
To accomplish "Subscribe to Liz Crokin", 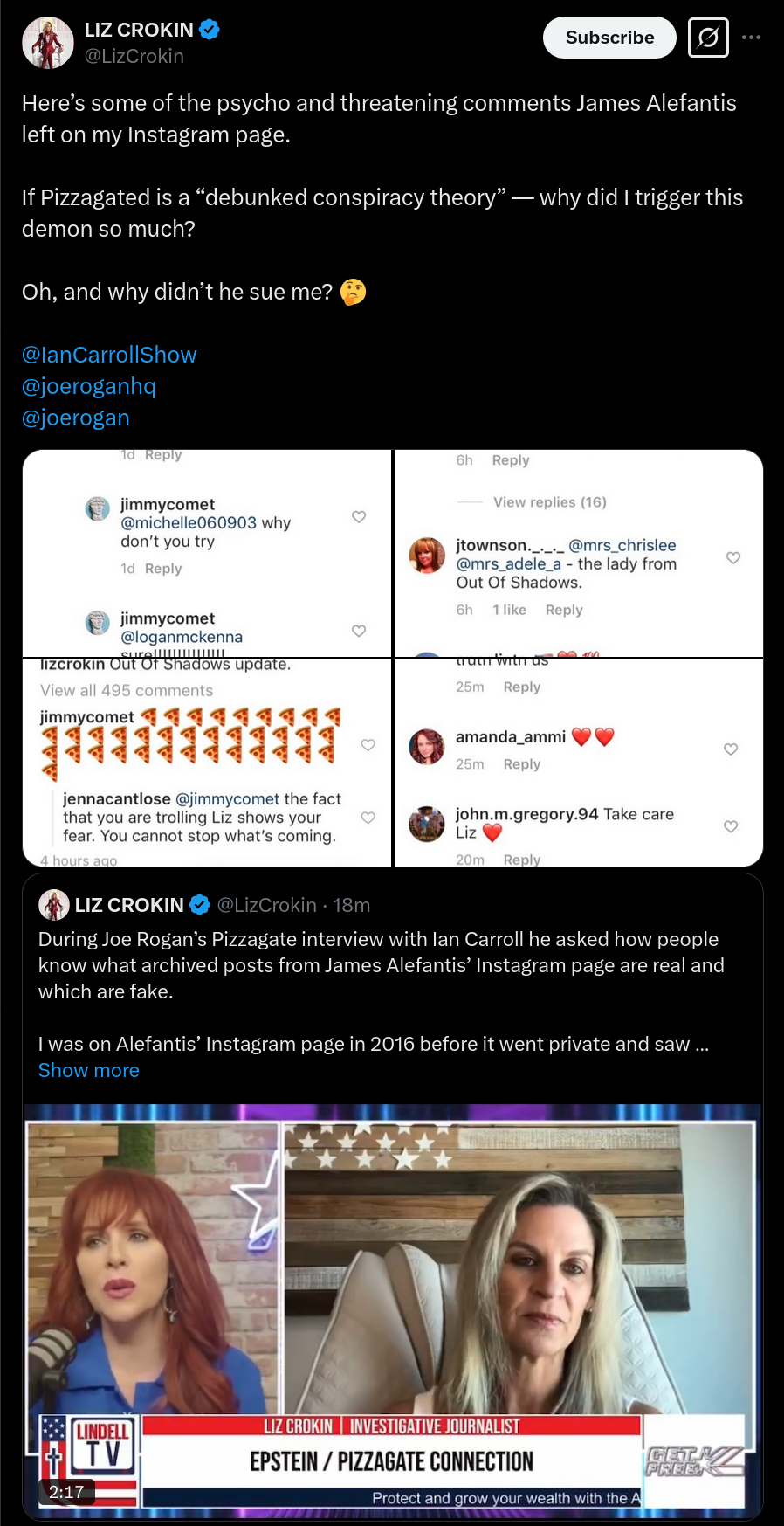I will (x=609, y=38).
